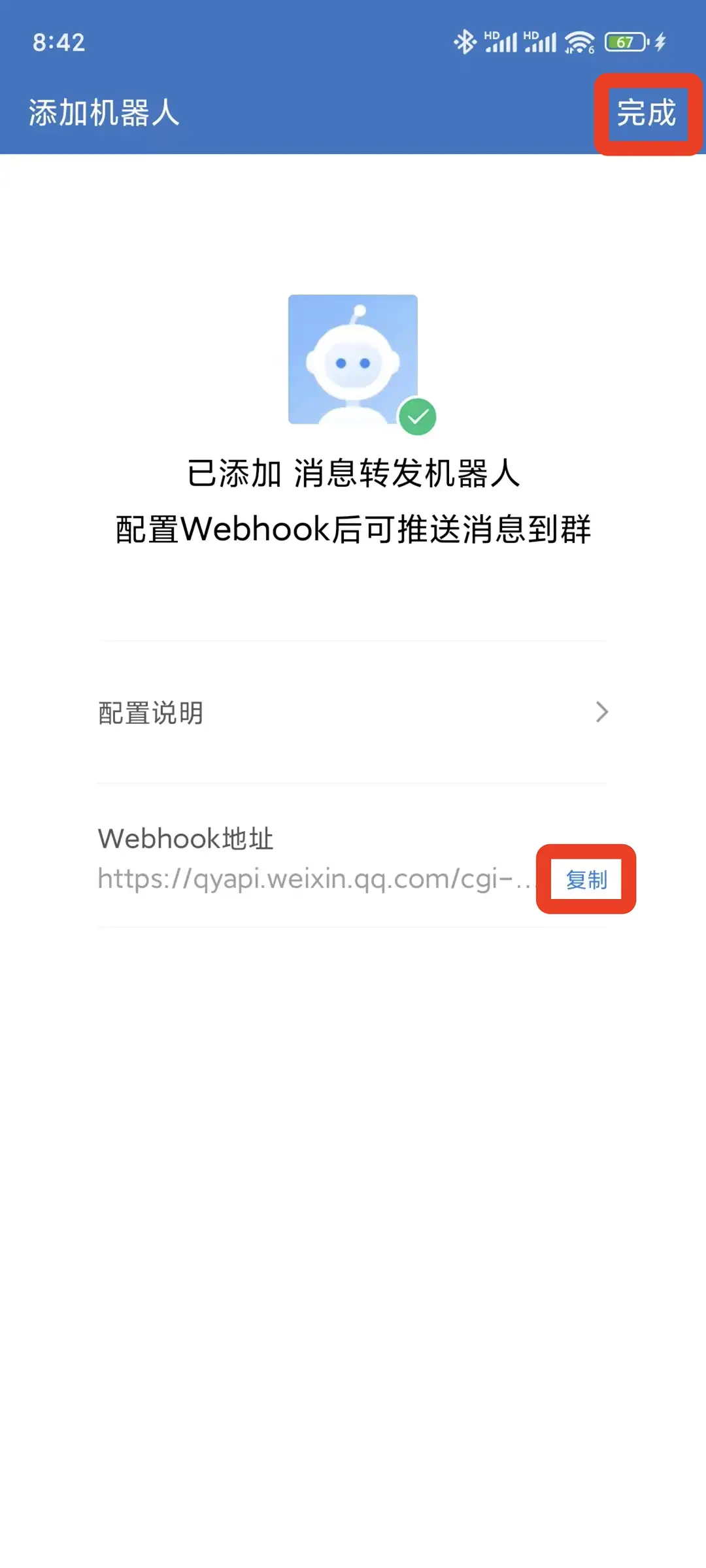Copy the Webhook address with 复制
The height and width of the screenshot is (1568, 706).
click(586, 879)
